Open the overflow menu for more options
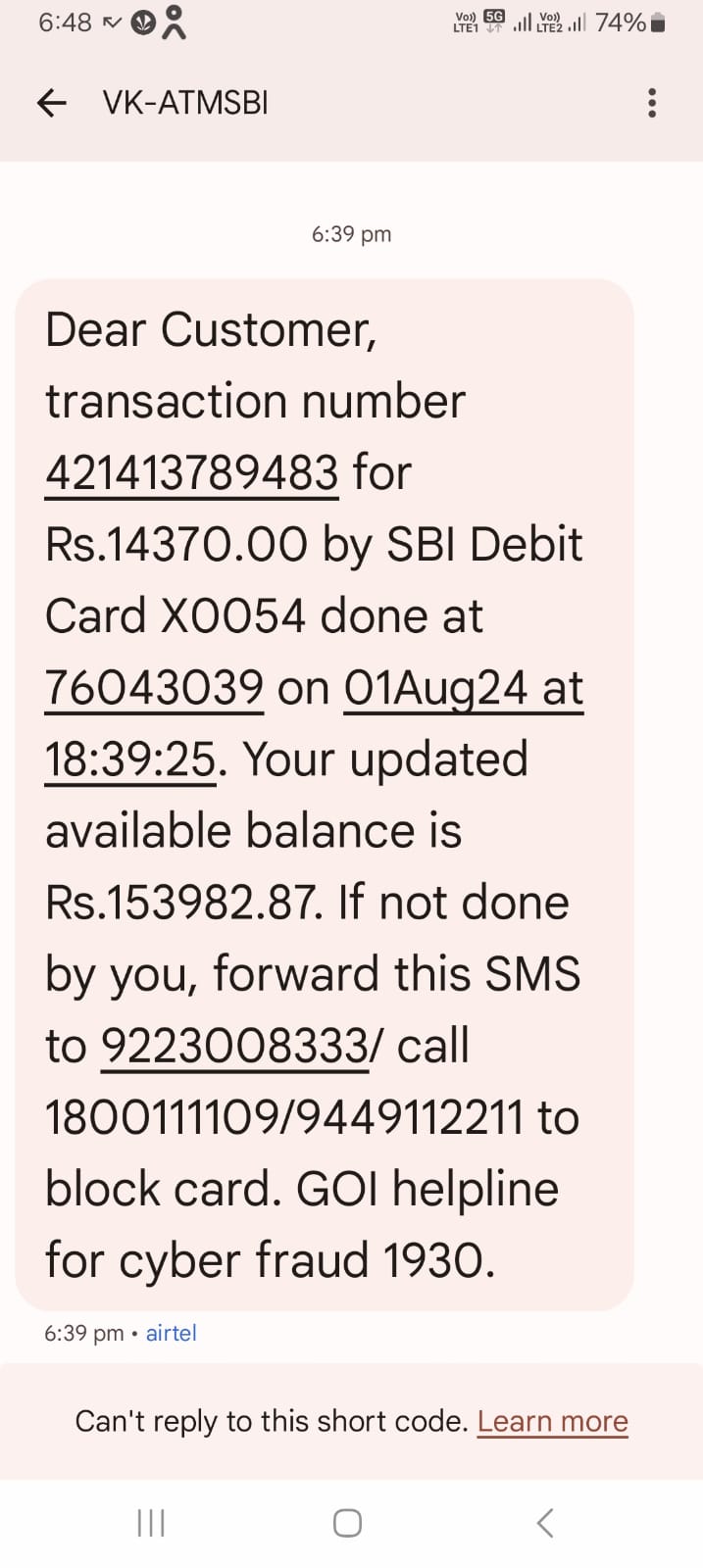This screenshot has height=1568, width=703. pyautogui.click(x=652, y=103)
